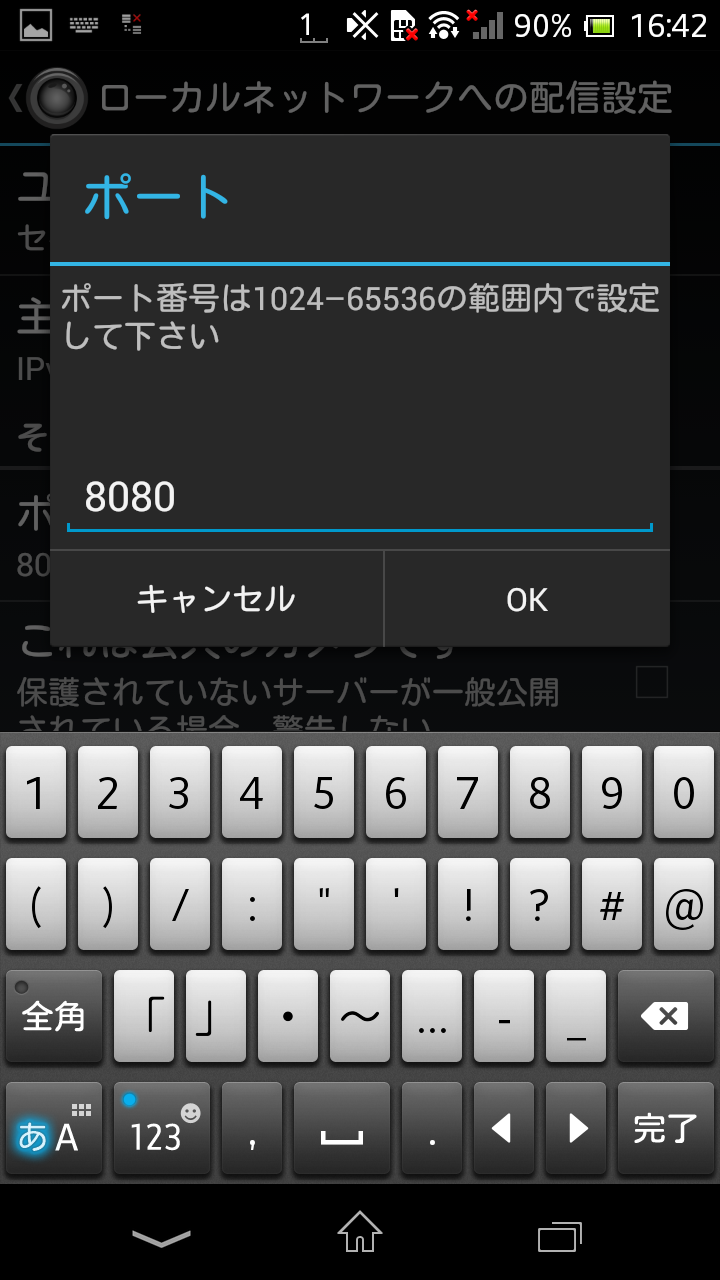This screenshot has width=720, height=1280.
Task: Dismiss the dialog with キャンセル
Action: point(216,599)
